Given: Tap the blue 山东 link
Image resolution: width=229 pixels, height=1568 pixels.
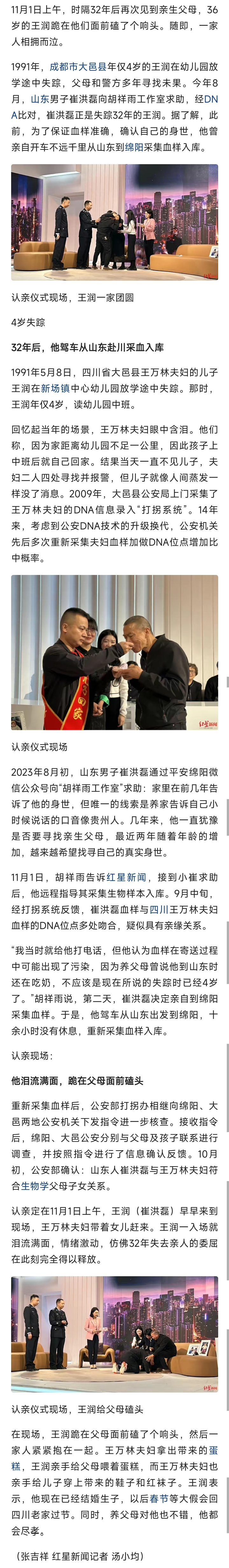Looking at the screenshot, I should click(x=41, y=99).
